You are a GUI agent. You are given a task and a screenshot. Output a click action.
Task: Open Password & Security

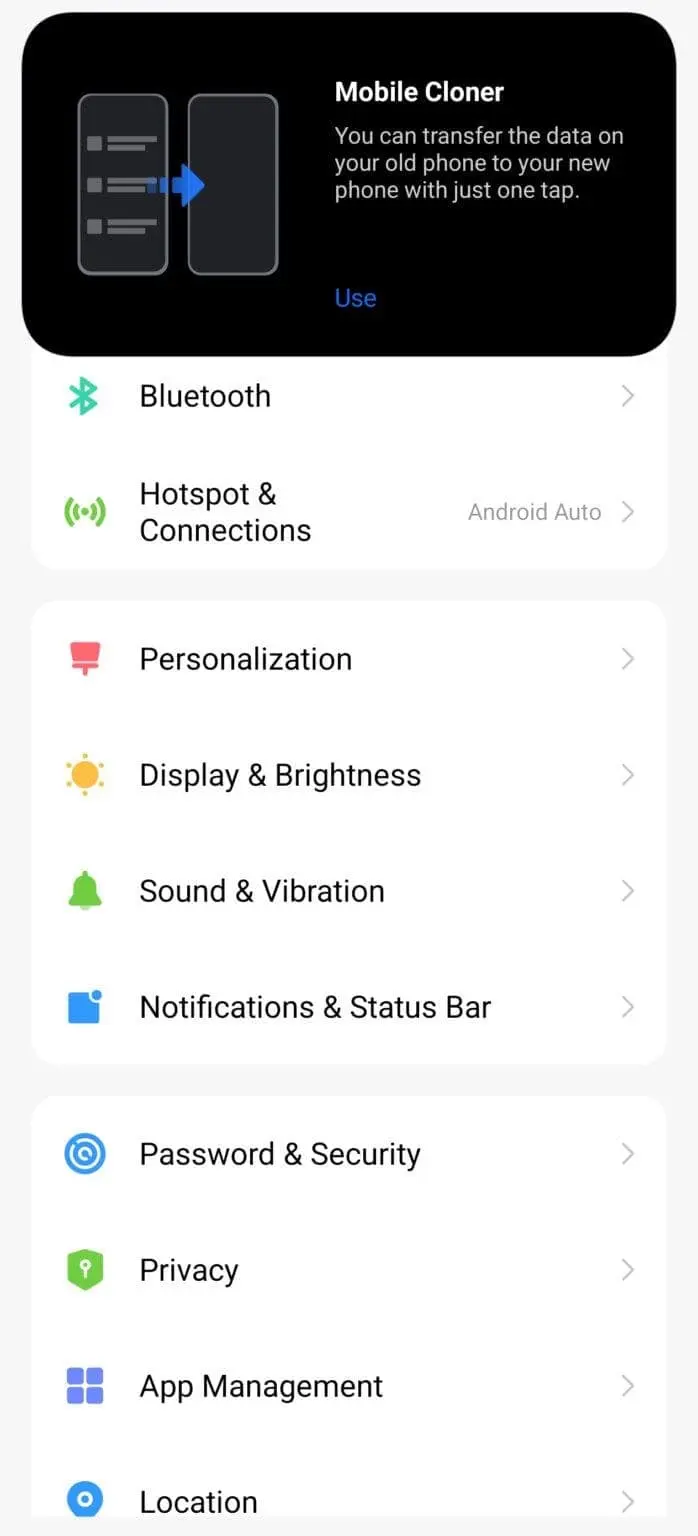(x=280, y=1154)
